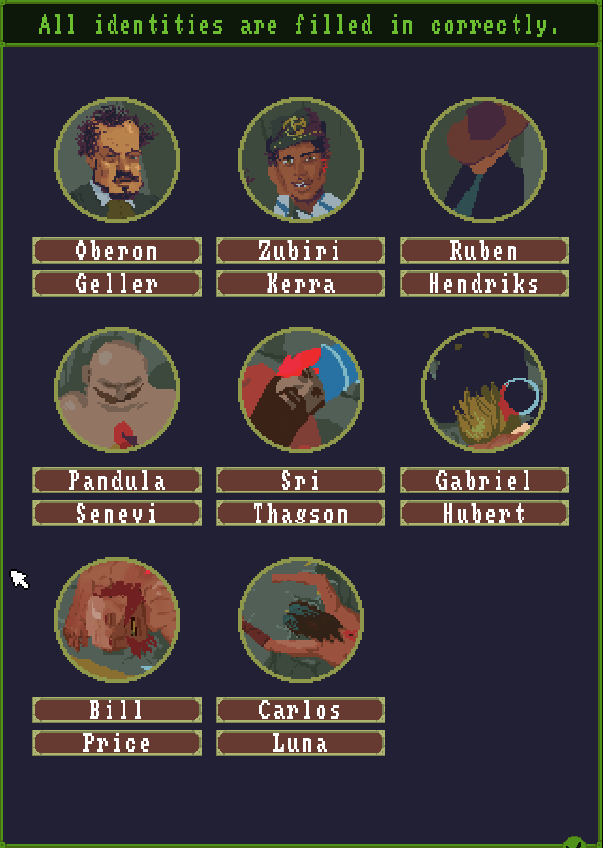Image resolution: width=603 pixels, height=848 pixels.
Task: Select the Bill name slot
Action: click(x=117, y=710)
